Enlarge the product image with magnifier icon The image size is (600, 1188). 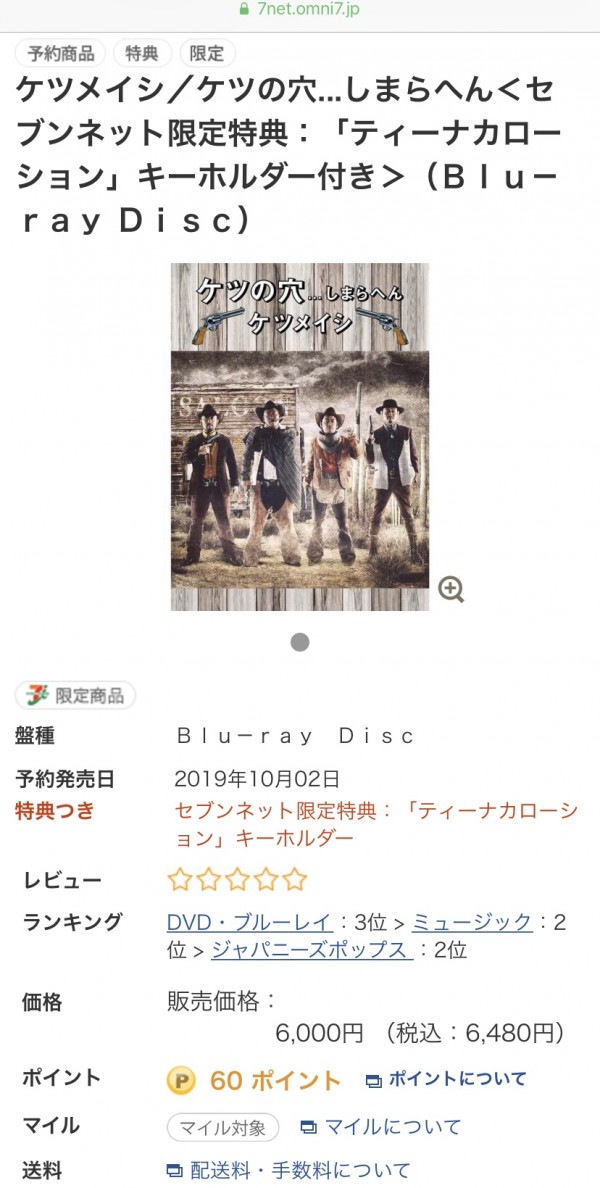(x=451, y=590)
